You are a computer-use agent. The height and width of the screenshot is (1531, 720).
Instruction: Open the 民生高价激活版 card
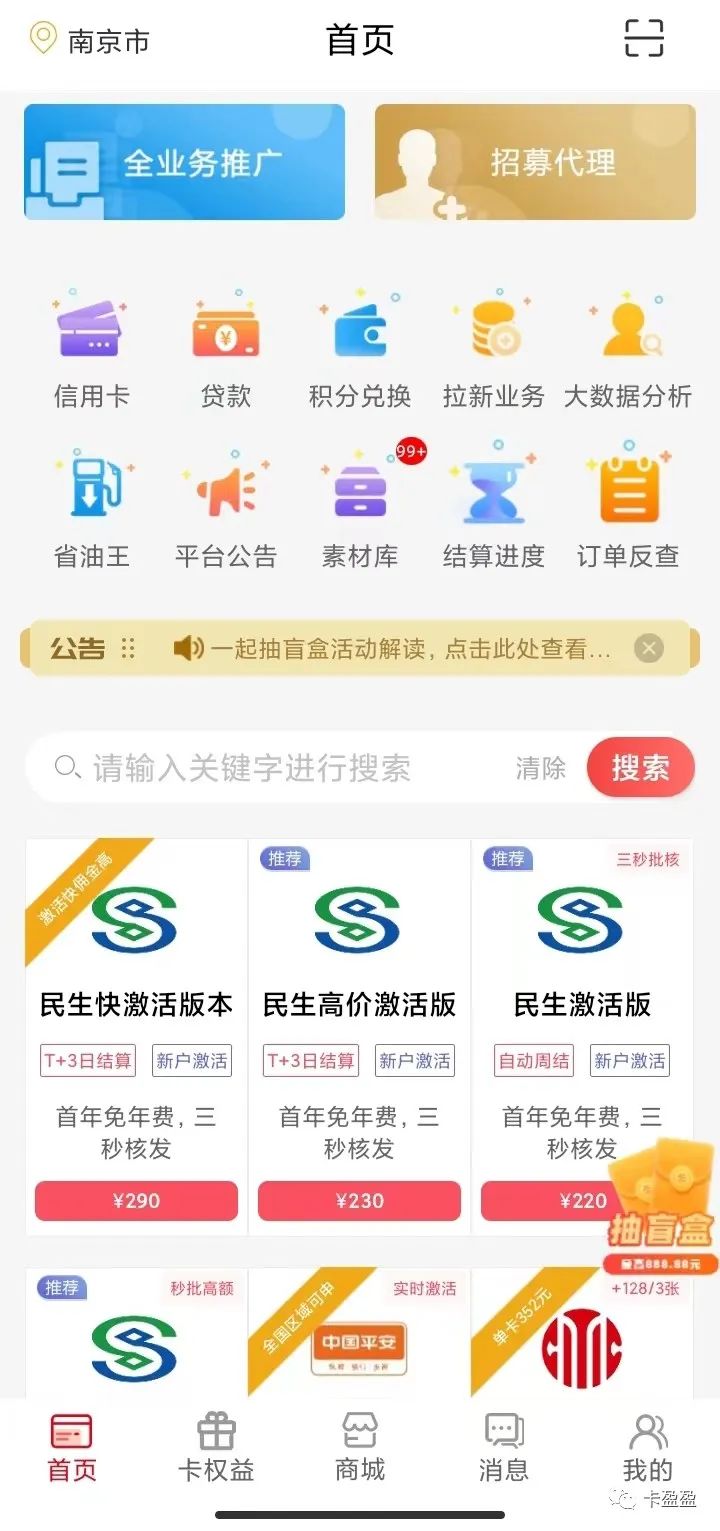(359, 1036)
